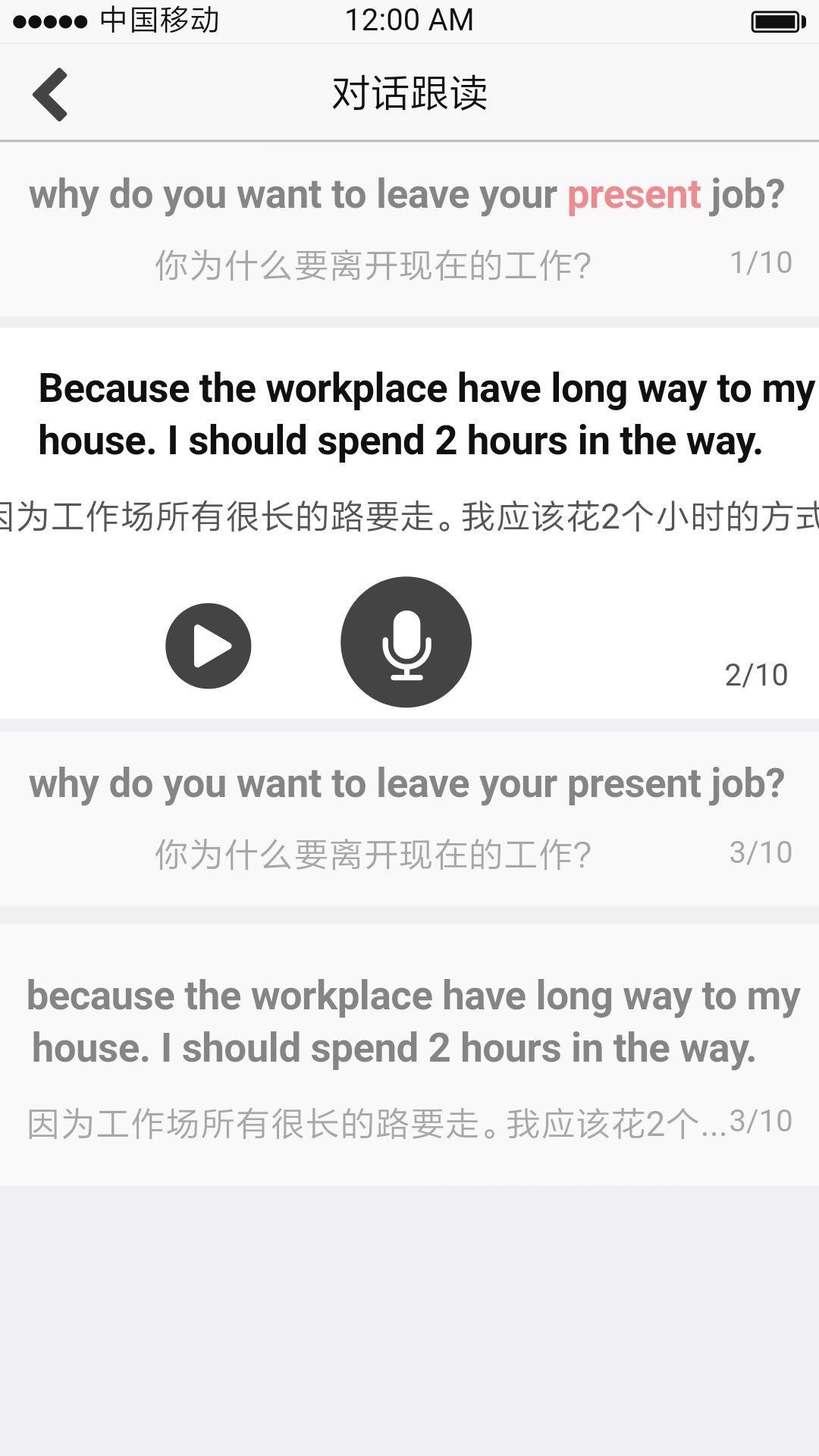
Task: Tap the microphone icon to record yourself
Action: tap(406, 642)
